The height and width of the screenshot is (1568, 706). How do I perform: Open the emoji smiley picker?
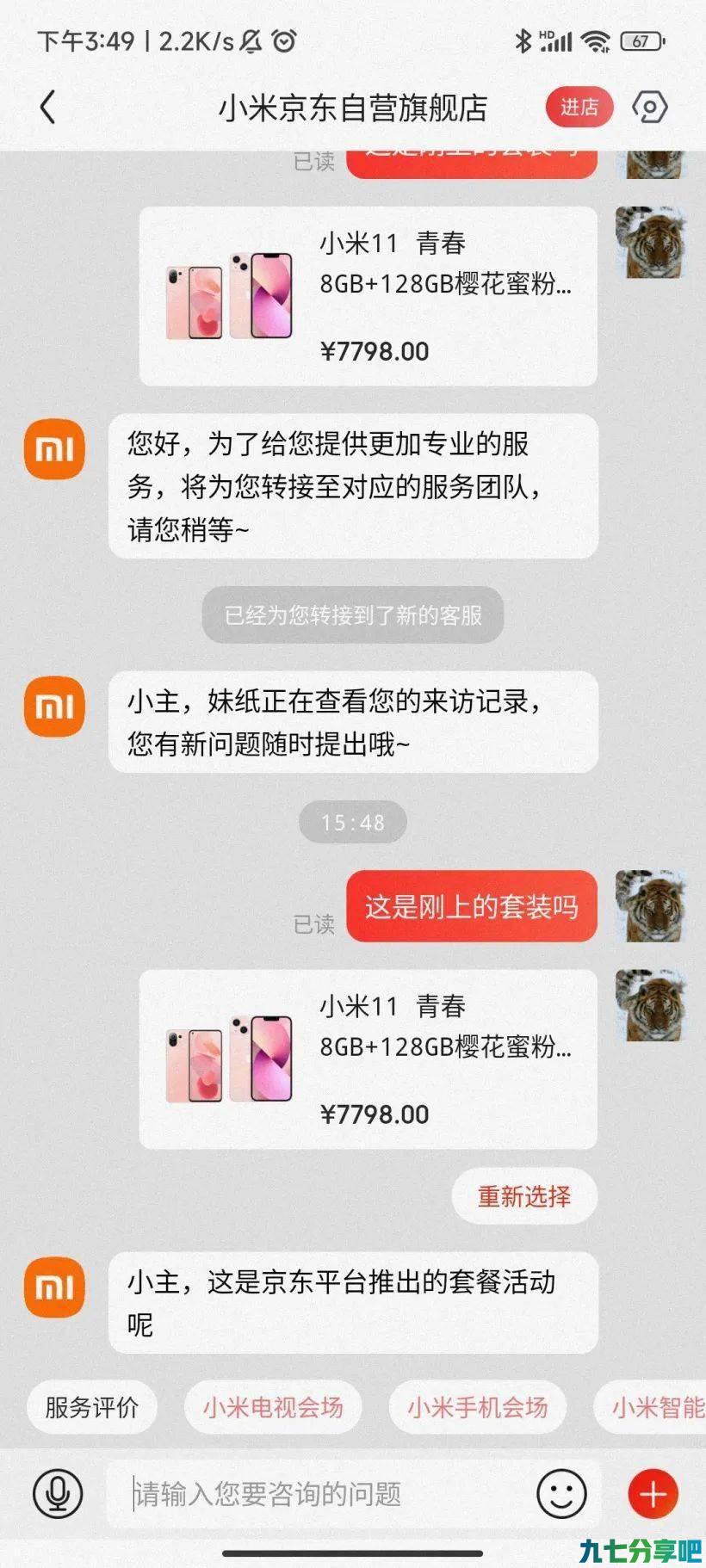[561, 1494]
